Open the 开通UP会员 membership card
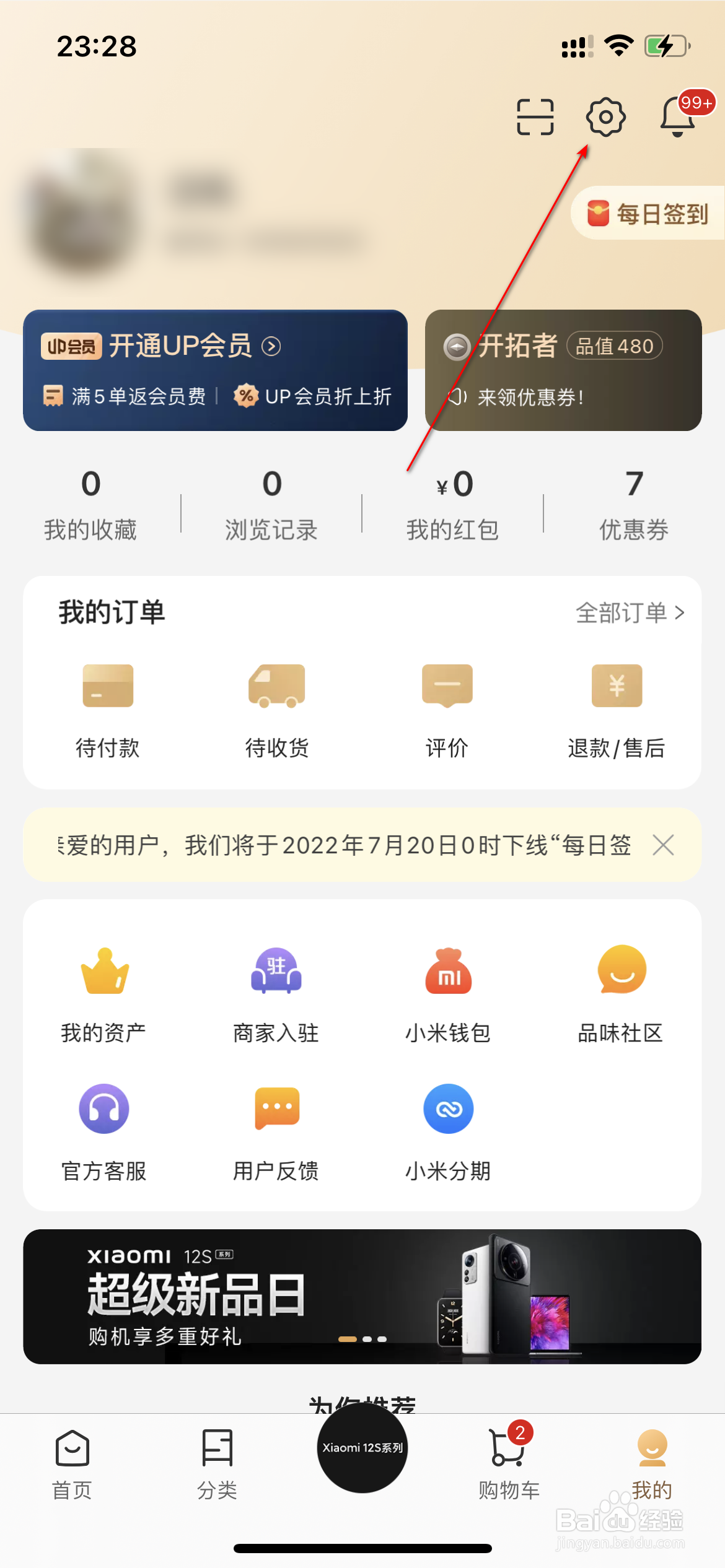 [215, 370]
